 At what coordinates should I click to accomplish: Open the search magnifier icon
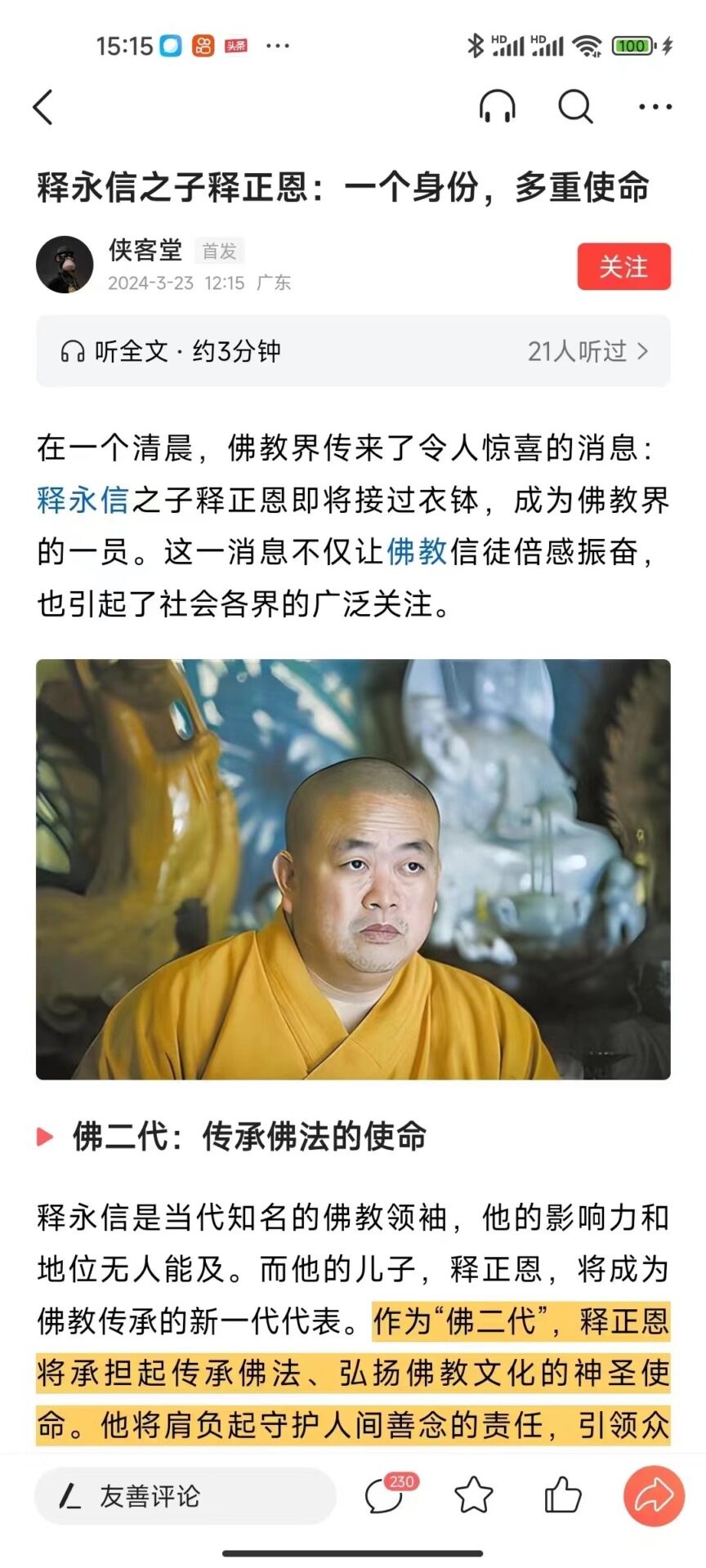[x=575, y=107]
